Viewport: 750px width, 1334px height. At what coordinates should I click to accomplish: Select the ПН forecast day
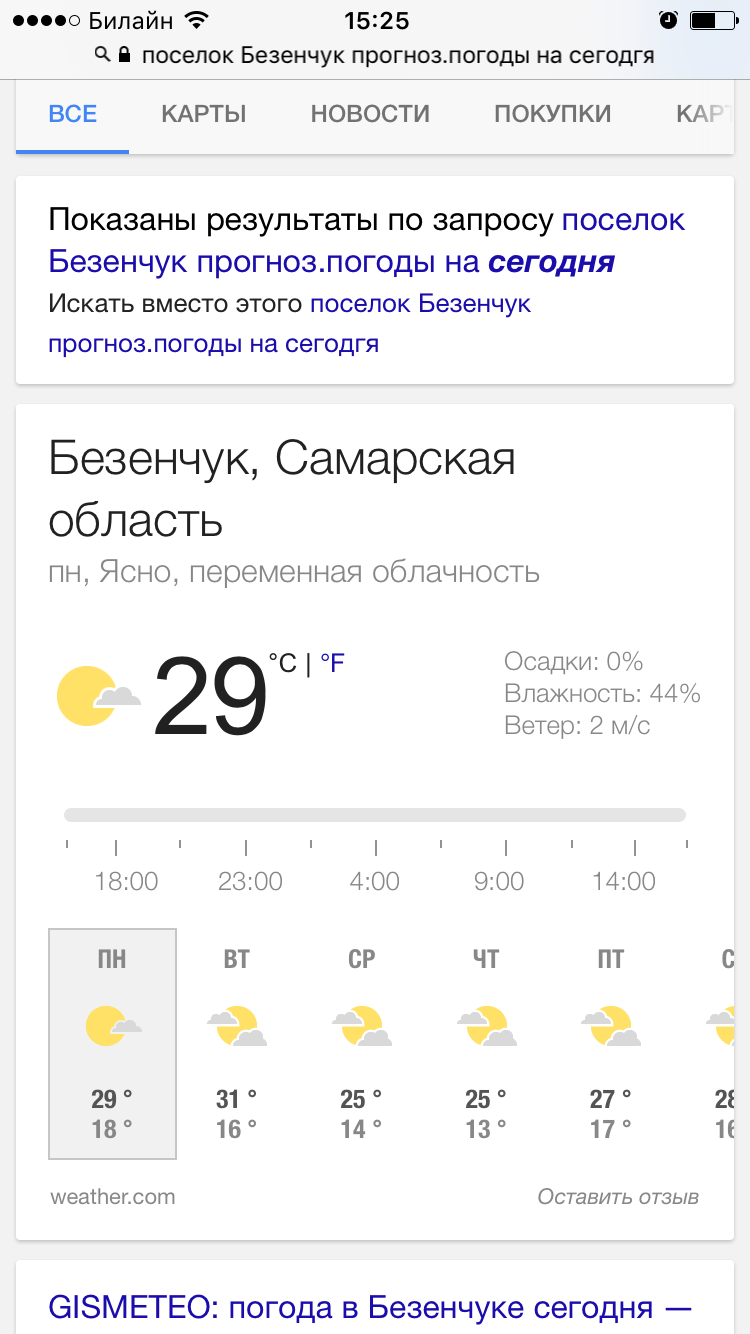pos(112,1043)
